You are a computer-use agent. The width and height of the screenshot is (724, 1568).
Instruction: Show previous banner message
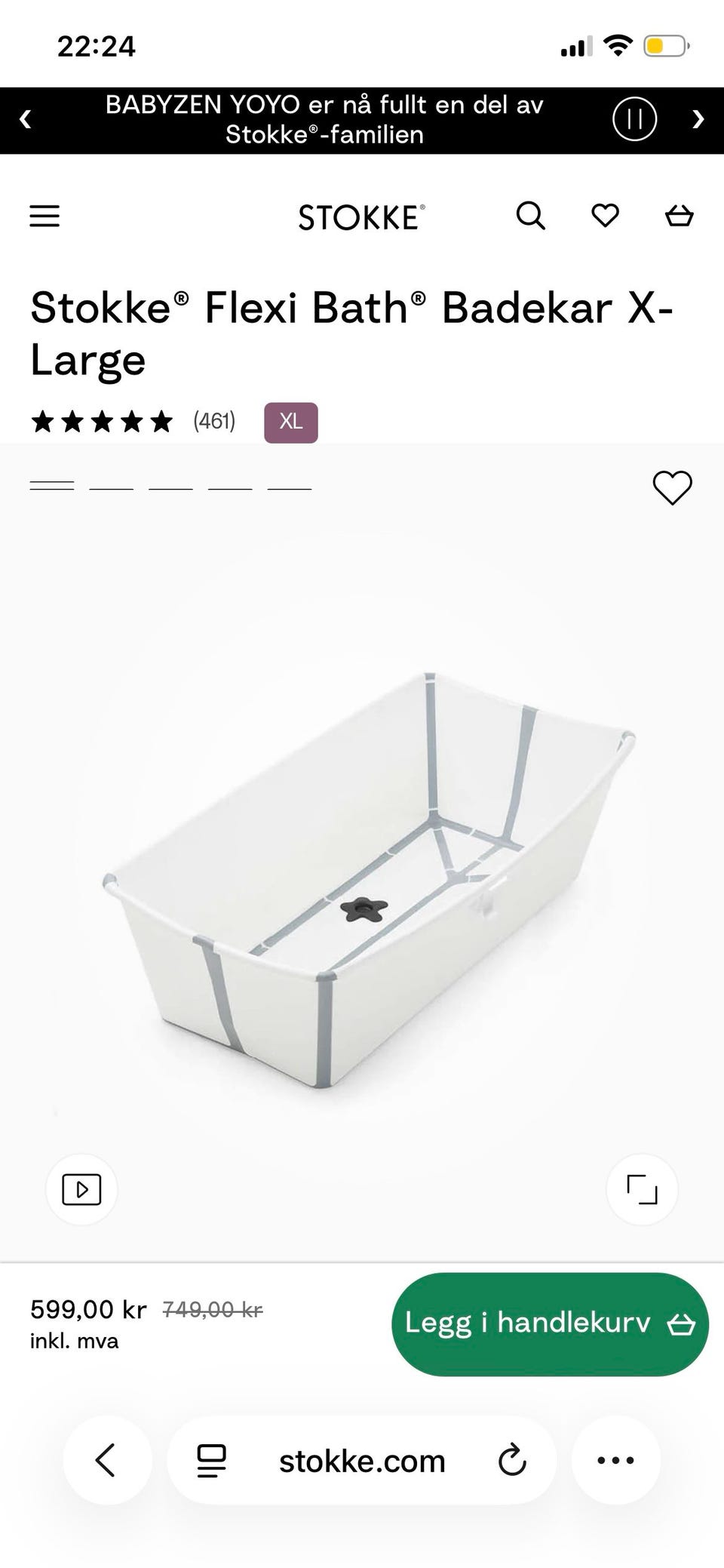(25, 119)
